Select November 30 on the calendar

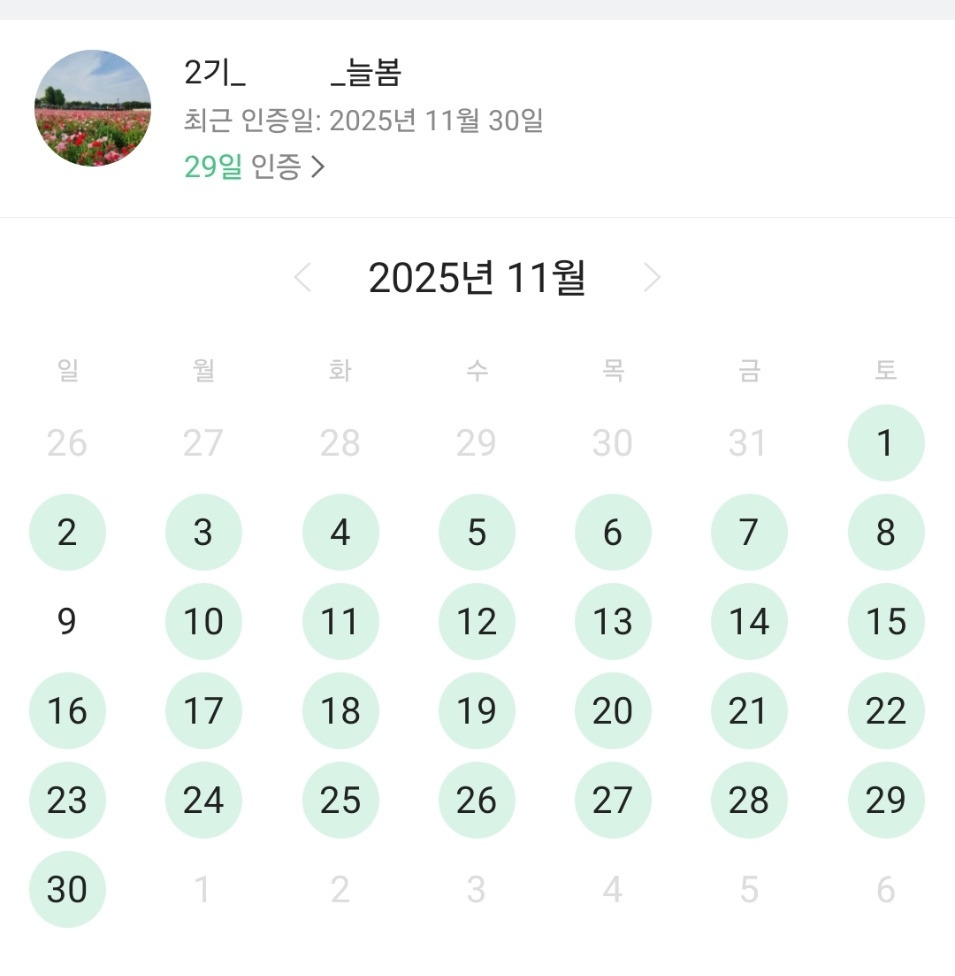click(x=66, y=888)
